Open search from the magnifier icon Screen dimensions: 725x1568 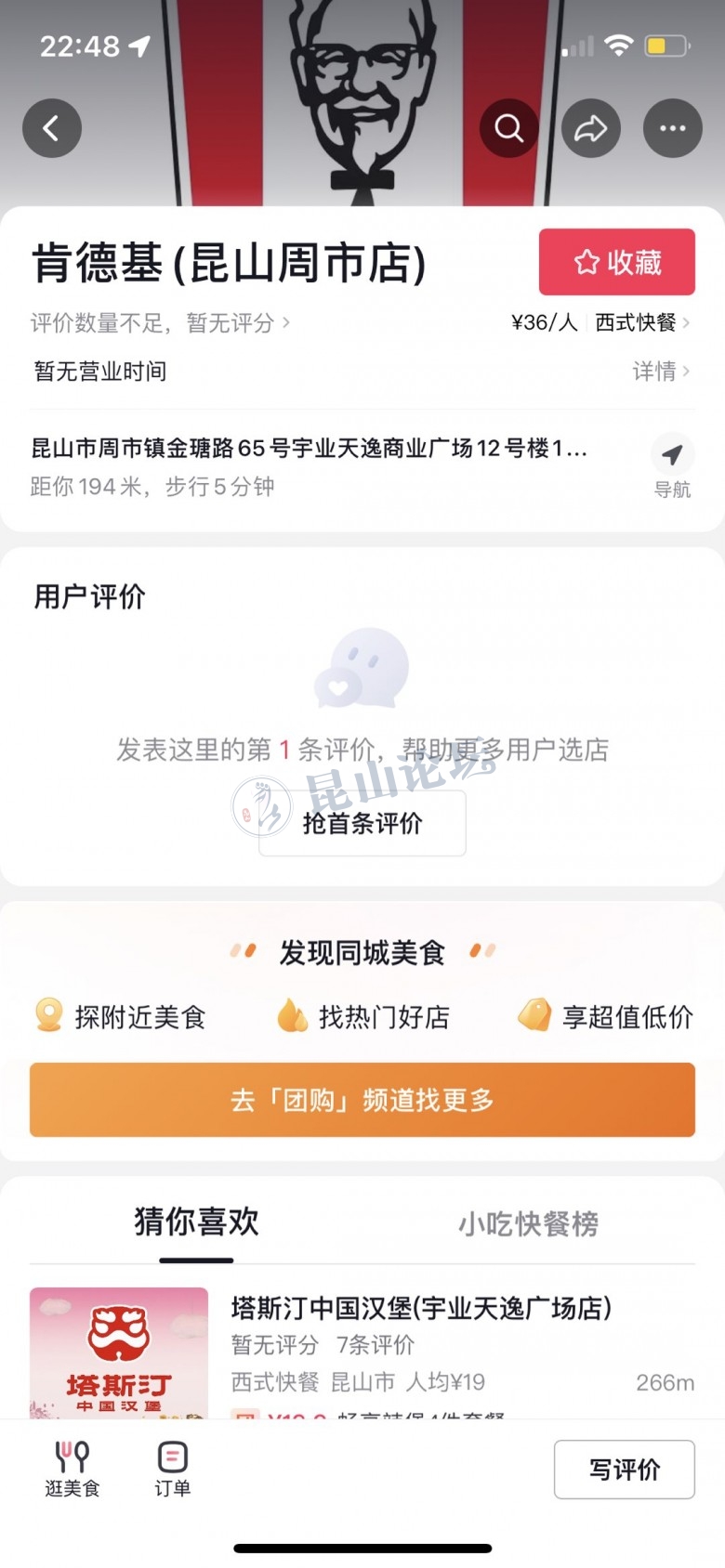coord(508,128)
